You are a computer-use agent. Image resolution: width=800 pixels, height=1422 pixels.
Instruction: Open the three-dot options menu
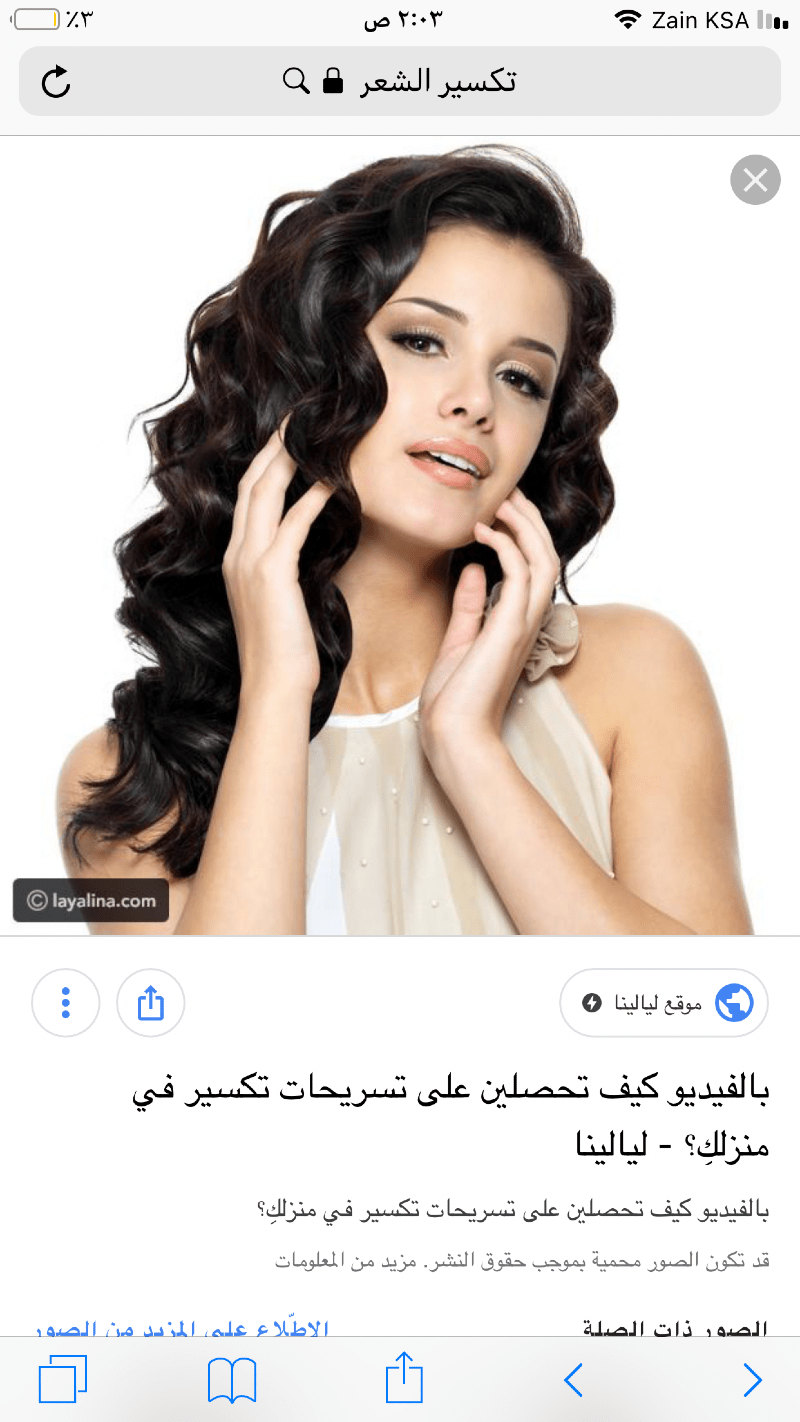pyautogui.click(x=66, y=1002)
